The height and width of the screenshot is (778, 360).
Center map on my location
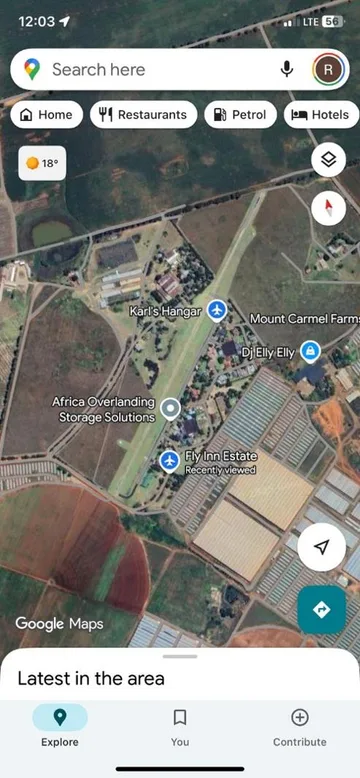(x=321, y=547)
